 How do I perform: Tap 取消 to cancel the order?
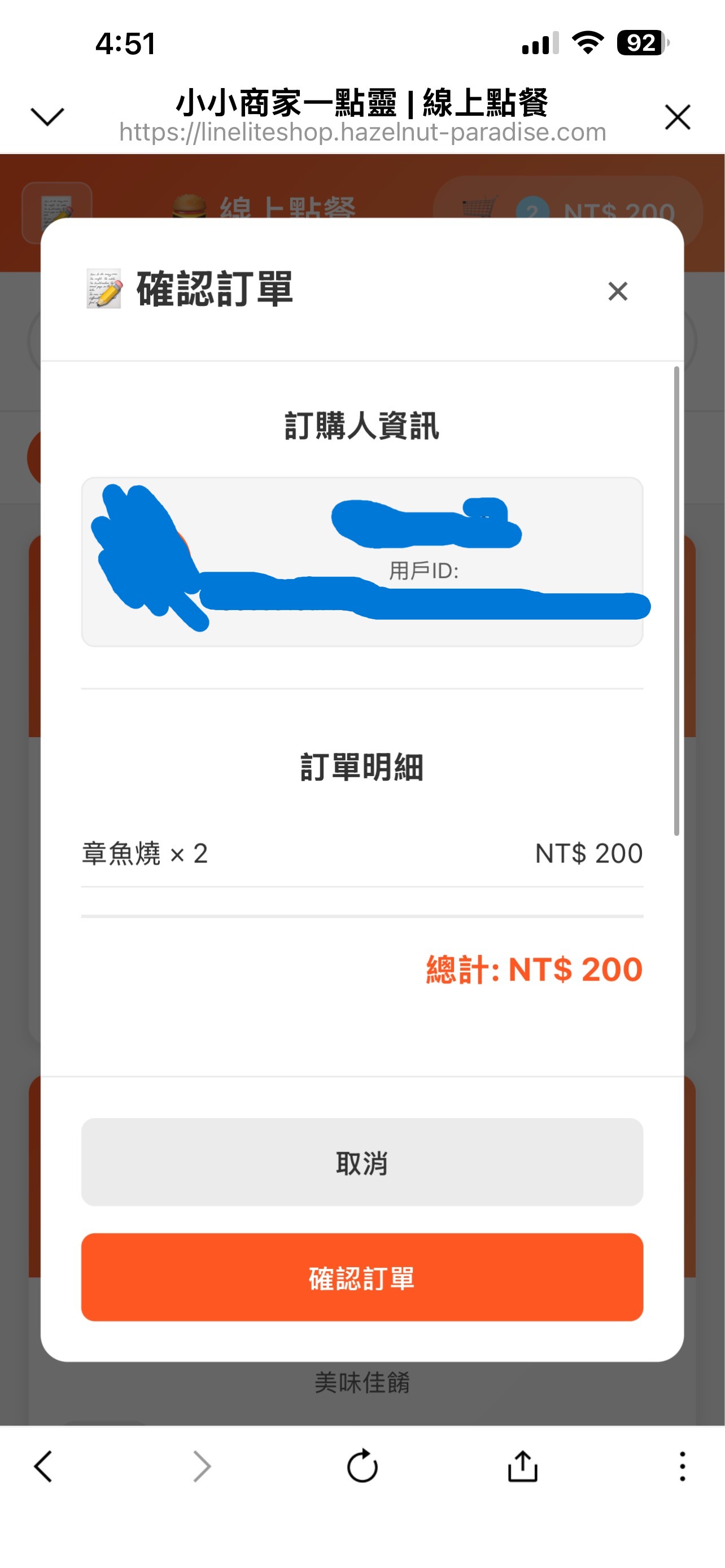click(x=361, y=1162)
